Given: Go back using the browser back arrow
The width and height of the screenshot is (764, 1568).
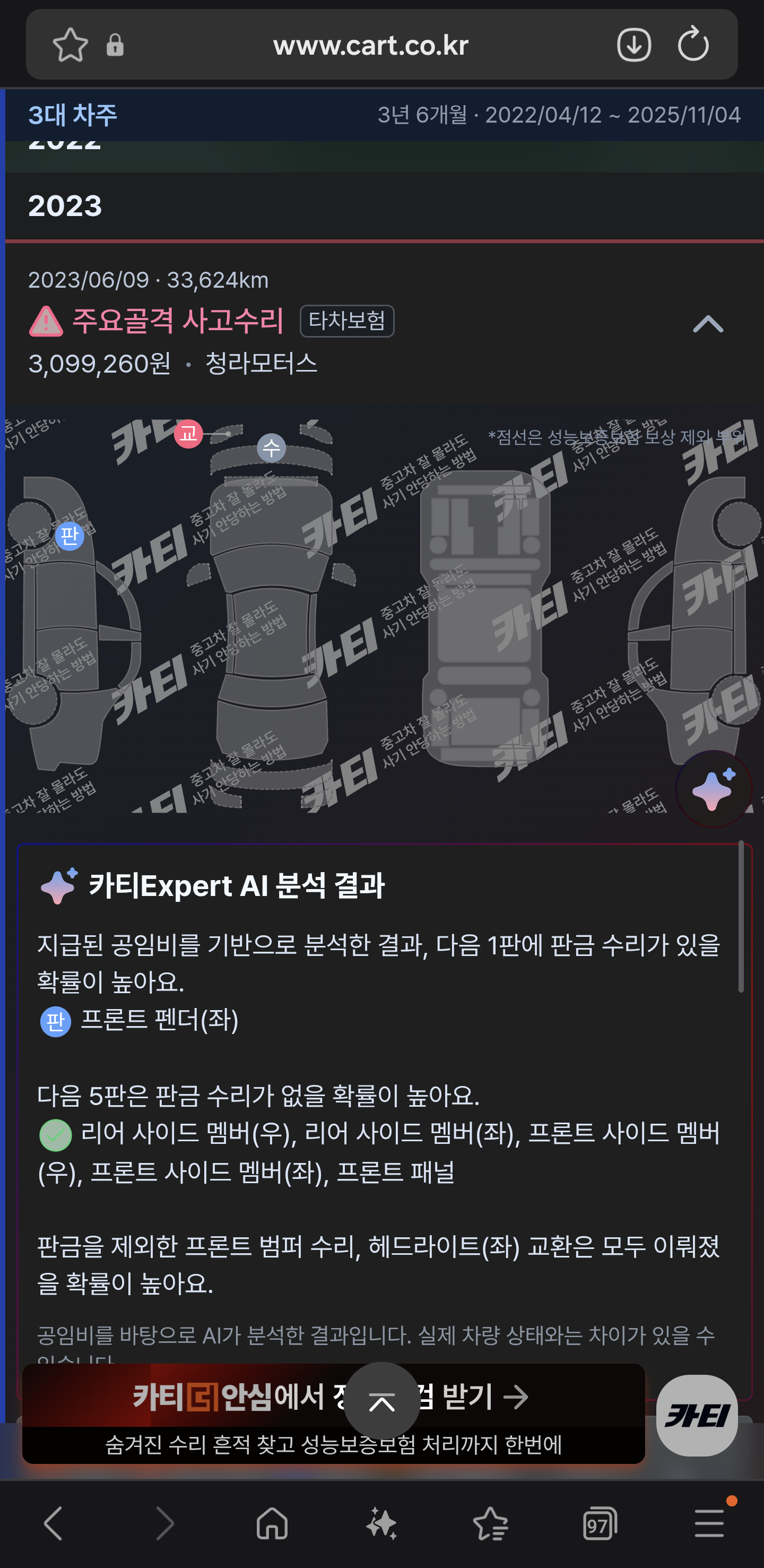Looking at the screenshot, I should pos(54,1523).
